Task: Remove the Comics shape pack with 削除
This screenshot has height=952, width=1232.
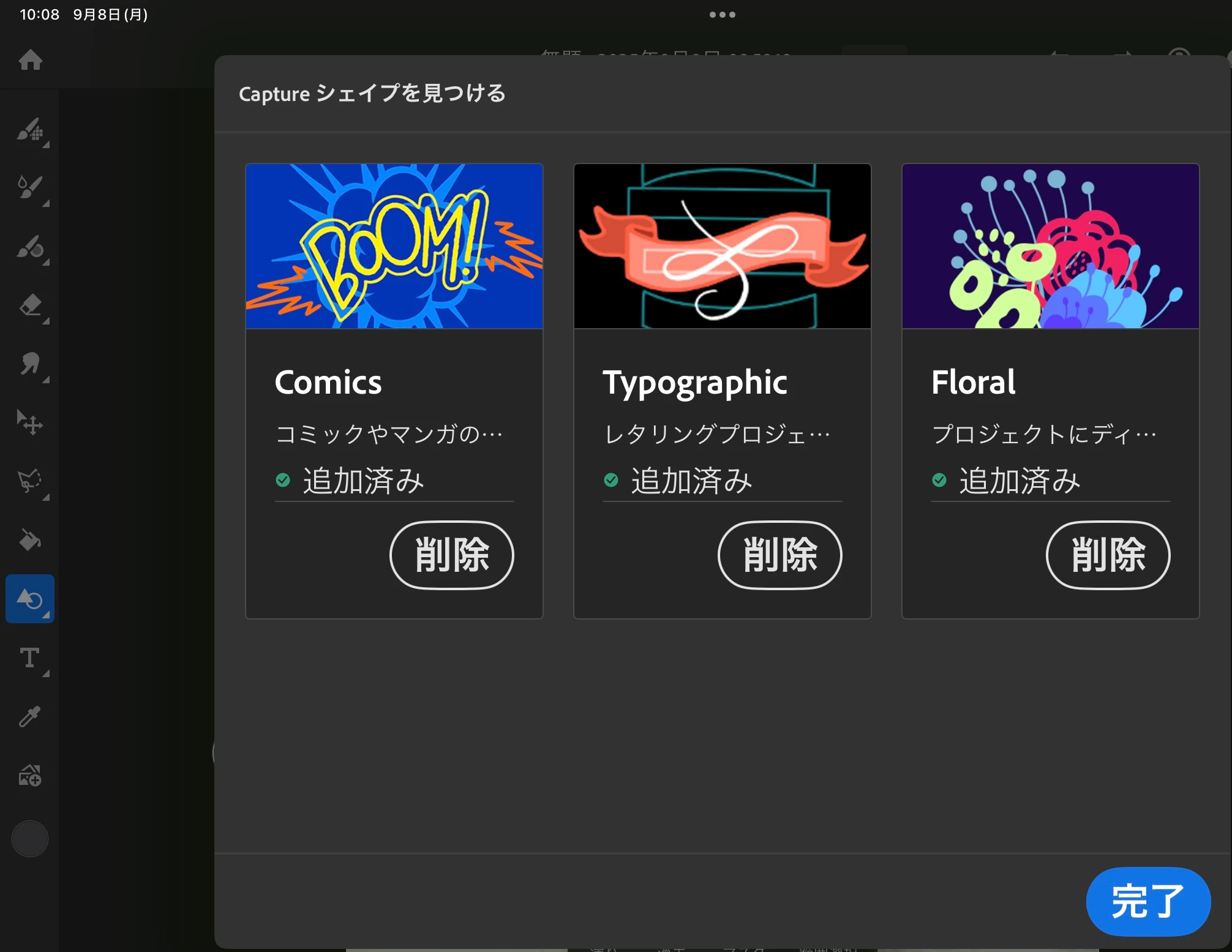Action: click(x=451, y=555)
